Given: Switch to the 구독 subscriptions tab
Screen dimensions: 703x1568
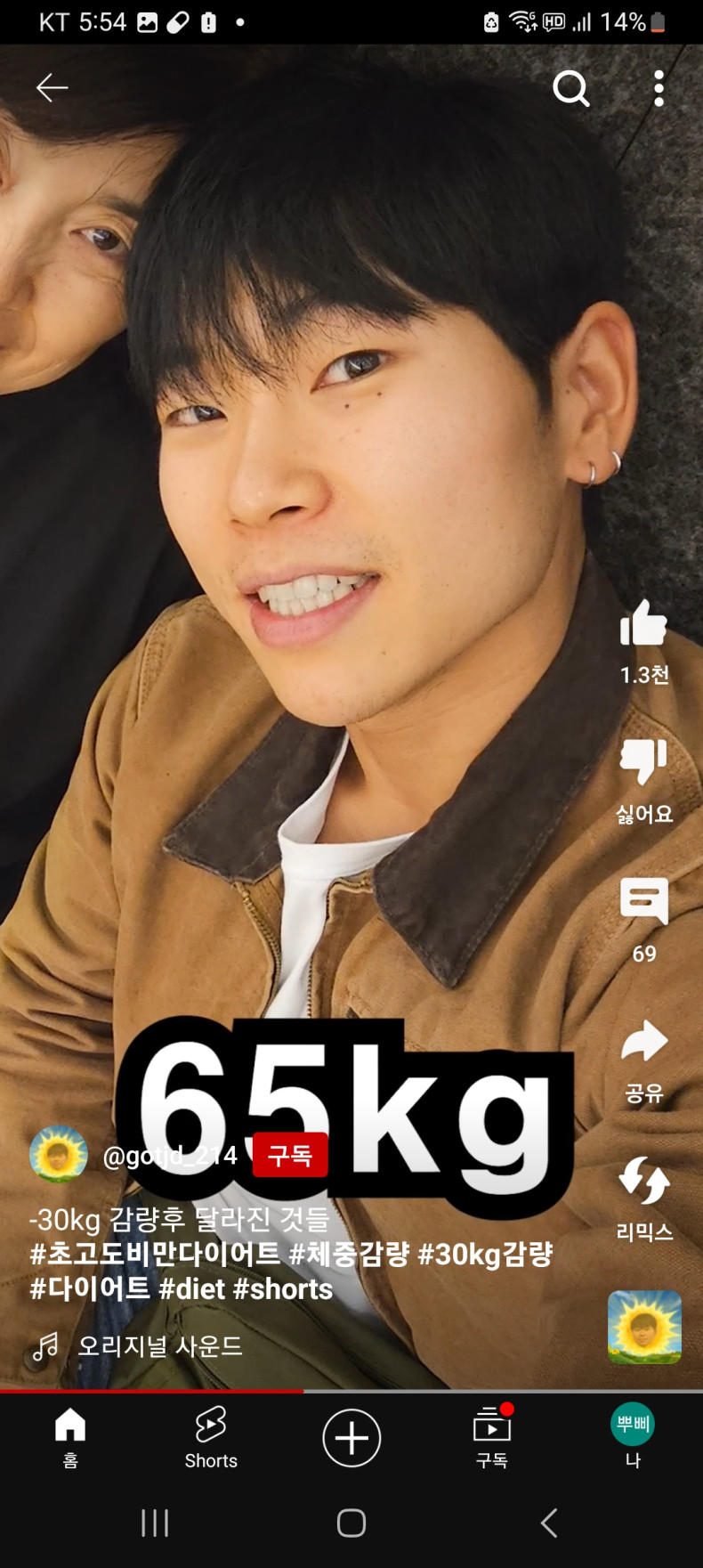Looking at the screenshot, I should tap(492, 1436).
